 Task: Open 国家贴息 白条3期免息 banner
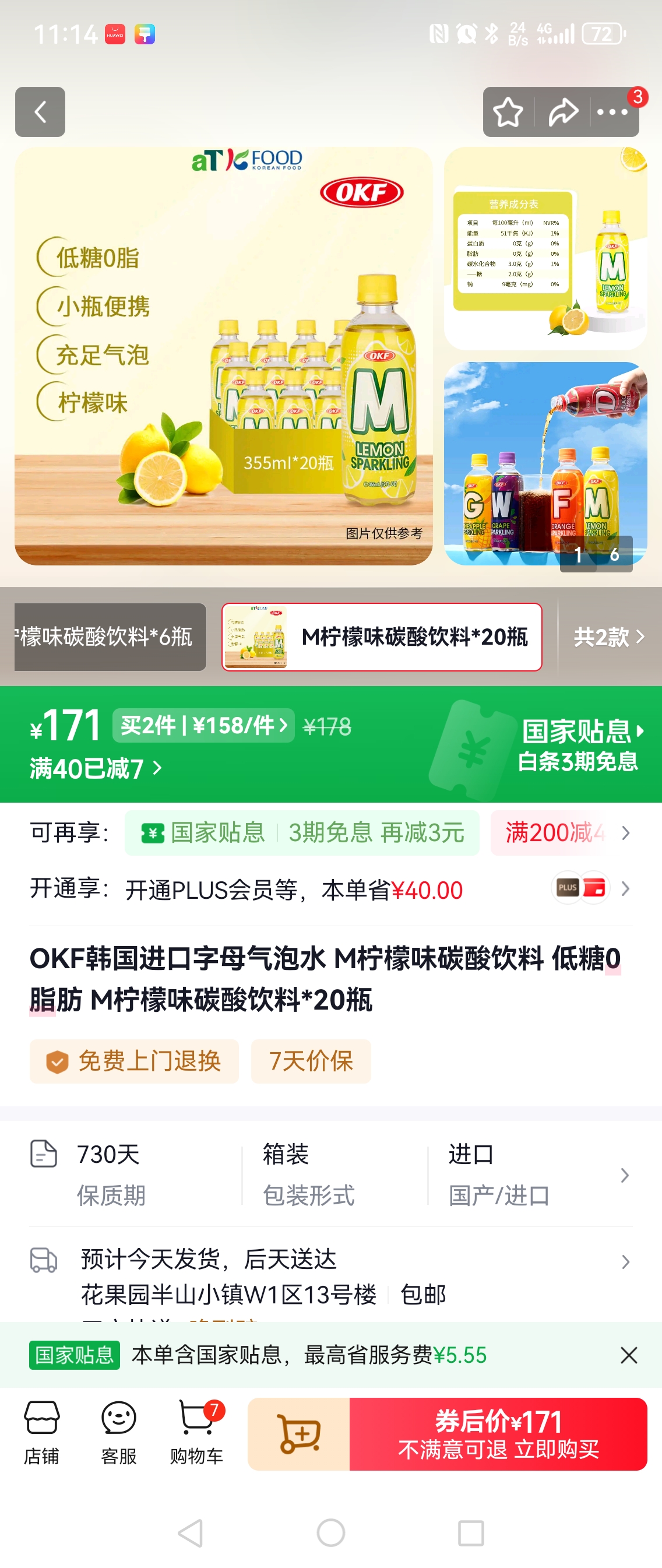579,745
